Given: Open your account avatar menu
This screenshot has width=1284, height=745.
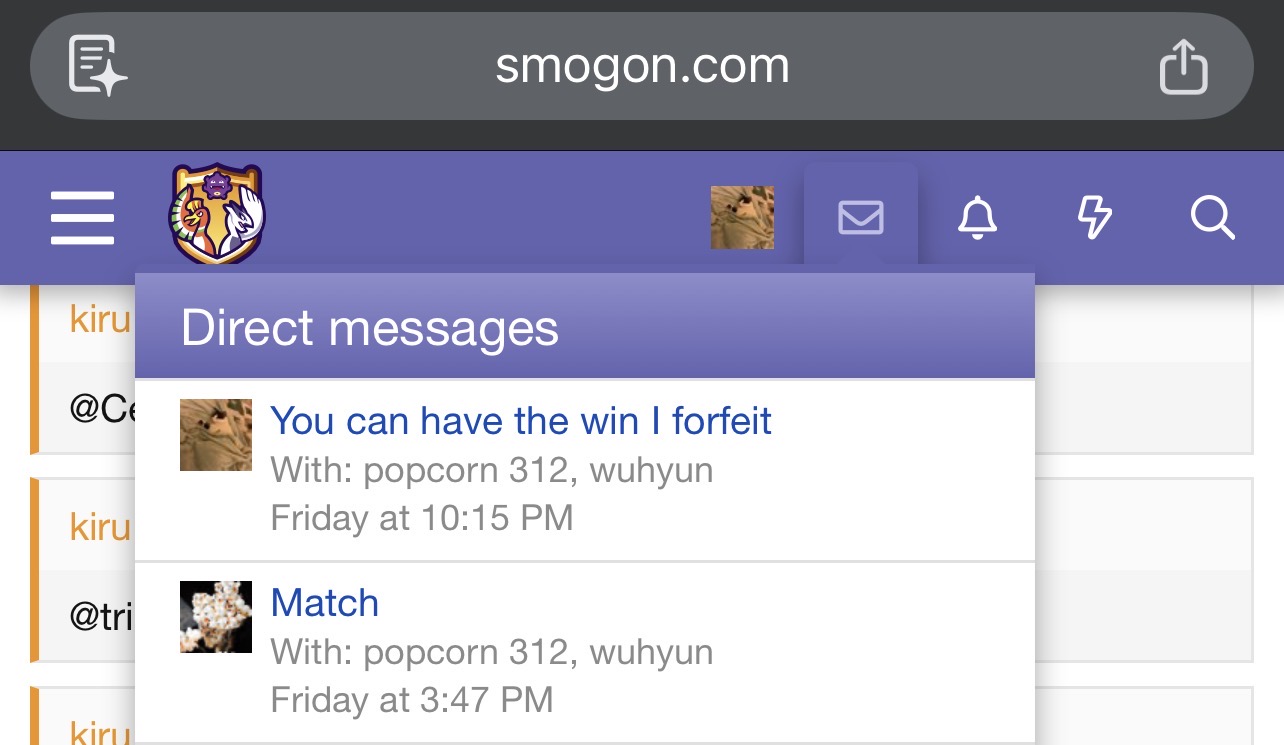Looking at the screenshot, I should coord(742,217).
